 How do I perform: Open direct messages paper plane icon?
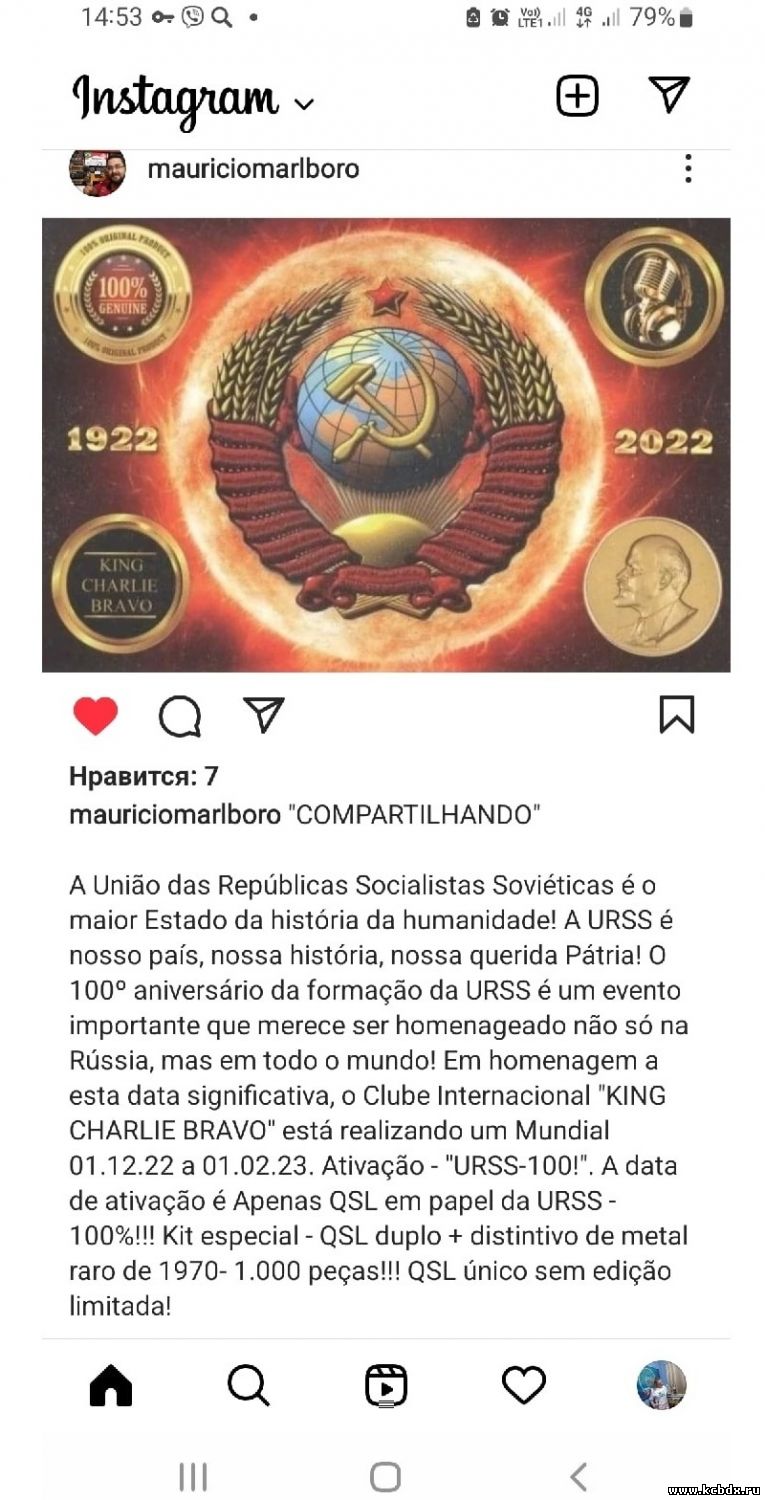pos(669,94)
